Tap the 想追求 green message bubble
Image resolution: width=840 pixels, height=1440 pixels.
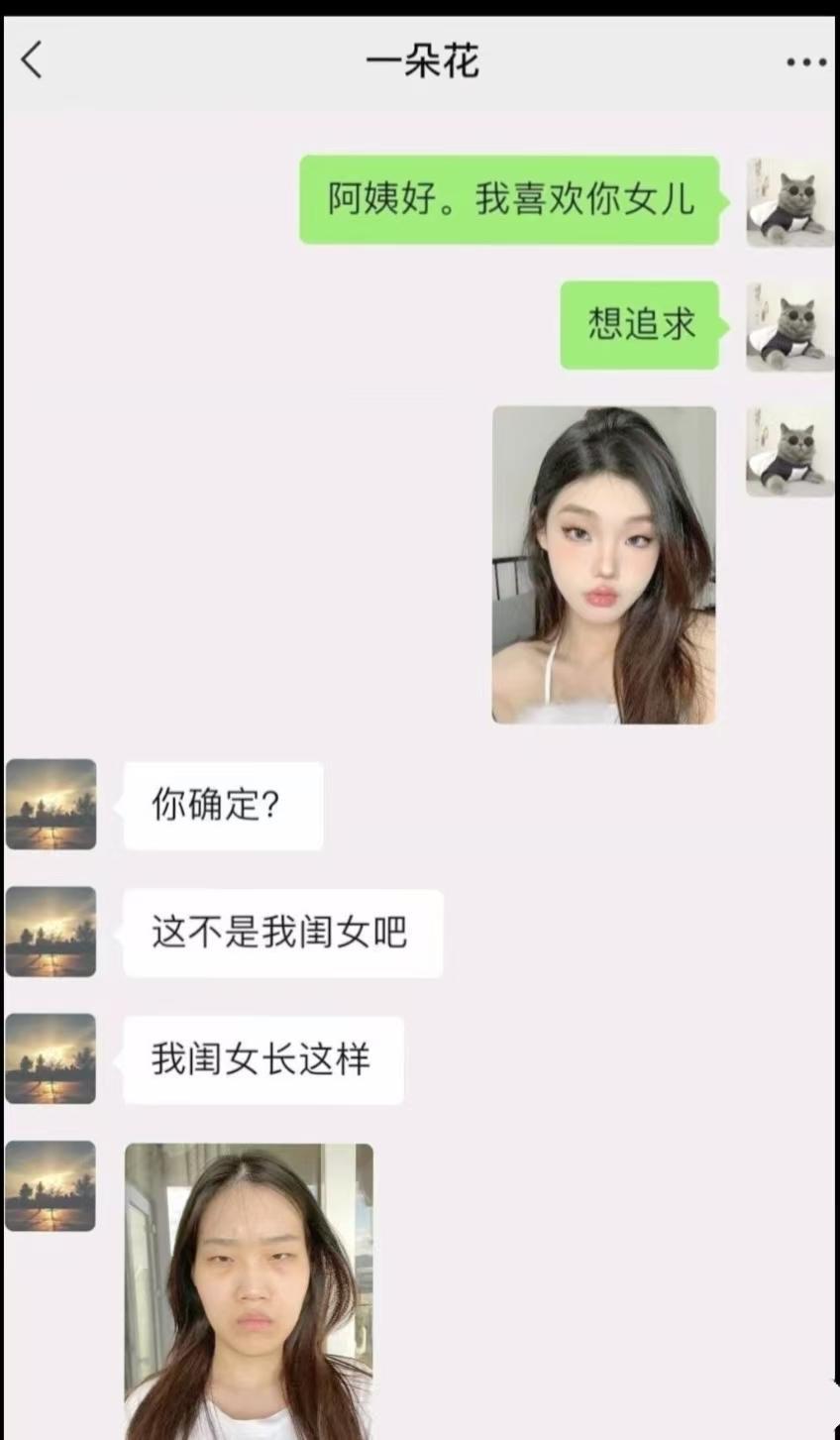pyautogui.click(x=639, y=327)
